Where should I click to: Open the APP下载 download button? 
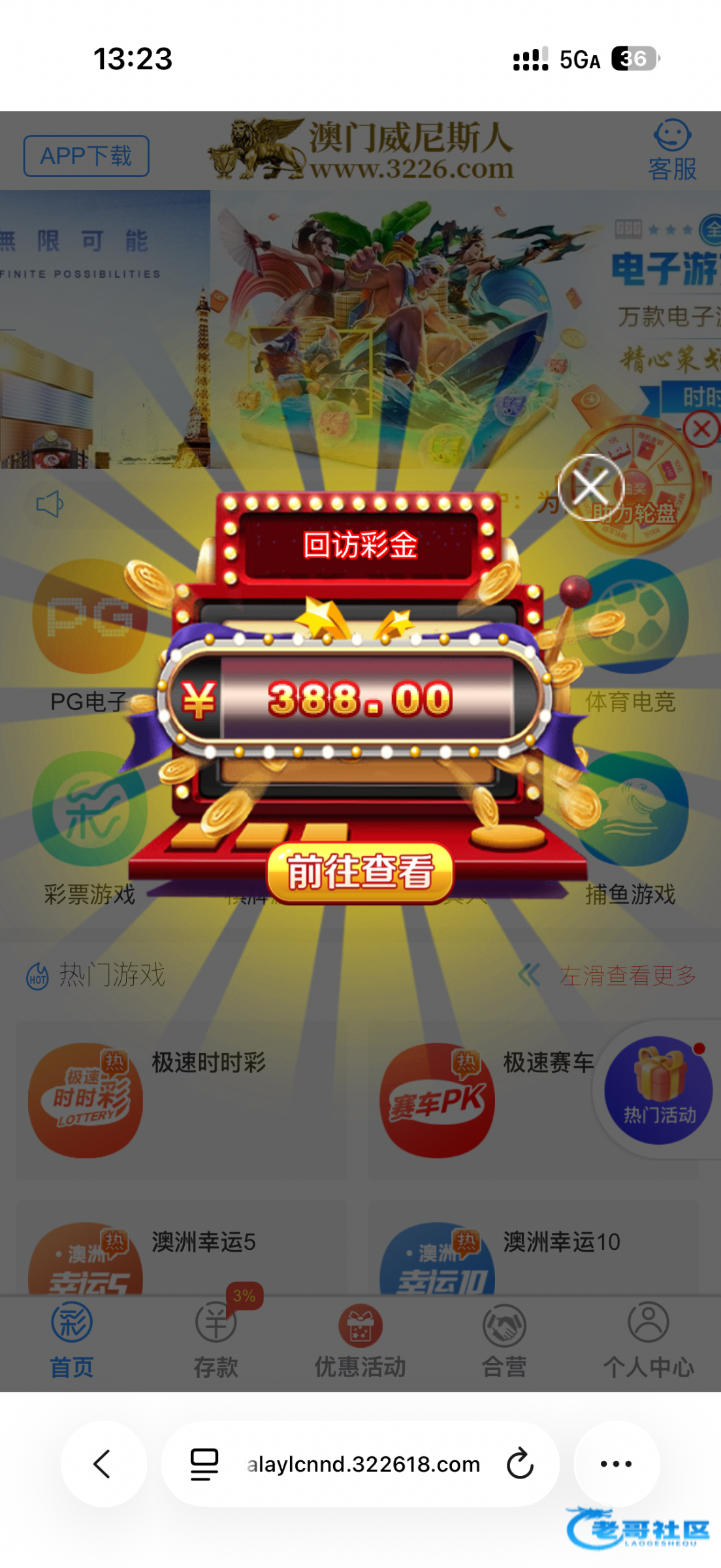(x=86, y=156)
